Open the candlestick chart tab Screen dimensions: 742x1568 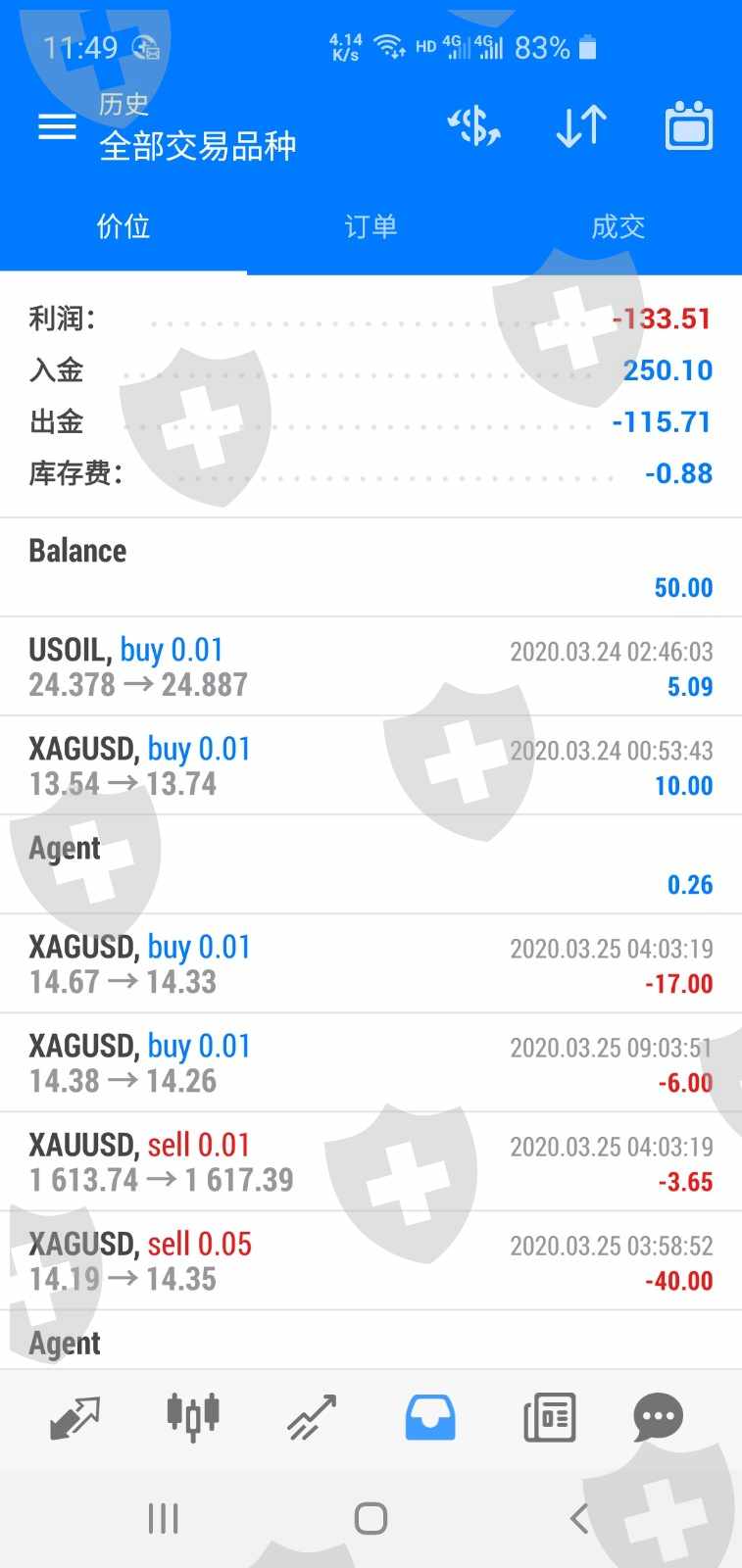point(192,1417)
